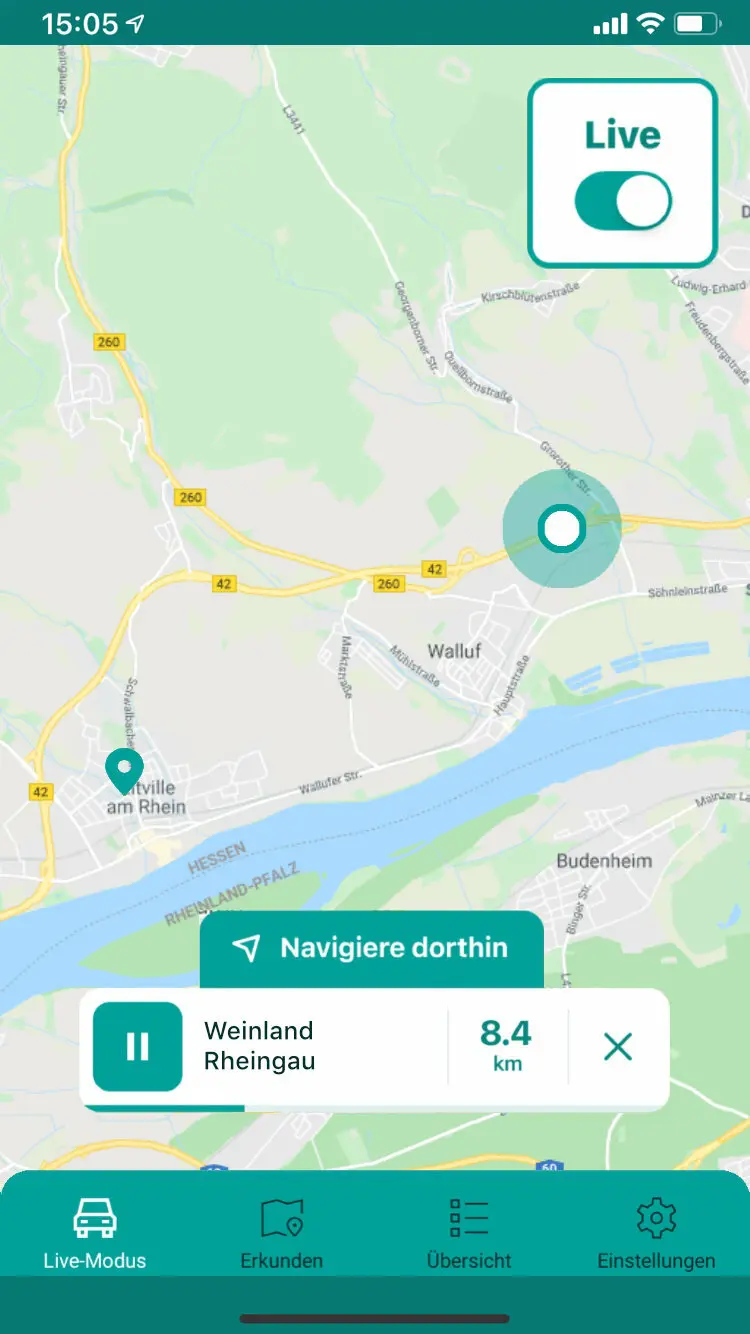Turn off the Live mode switch
Viewport: 750px width, 1334px height.
coord(623,203)
